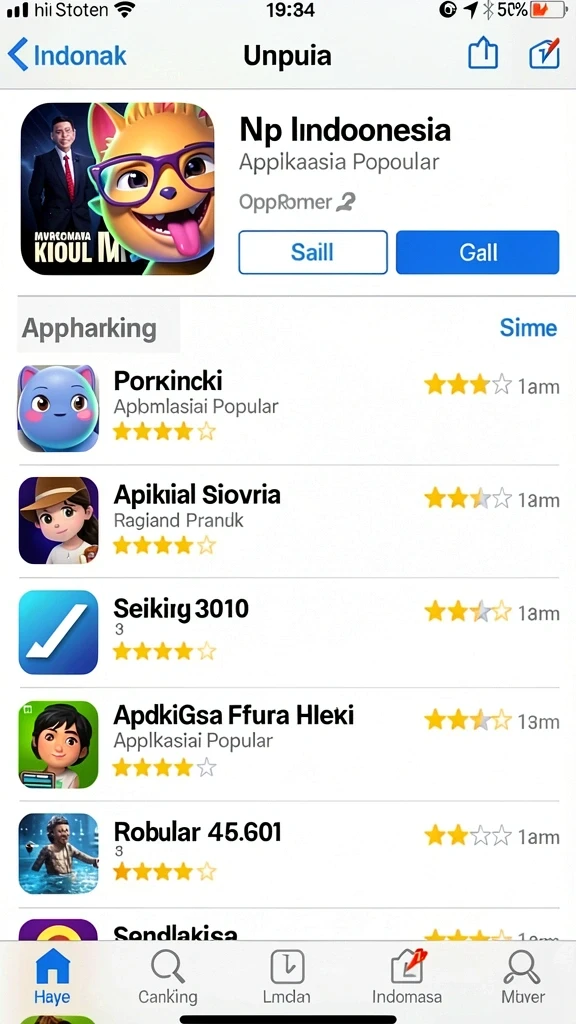Open the compose icon beside share
Viewport: 576px width, 1024px height.
pos(544,54)
